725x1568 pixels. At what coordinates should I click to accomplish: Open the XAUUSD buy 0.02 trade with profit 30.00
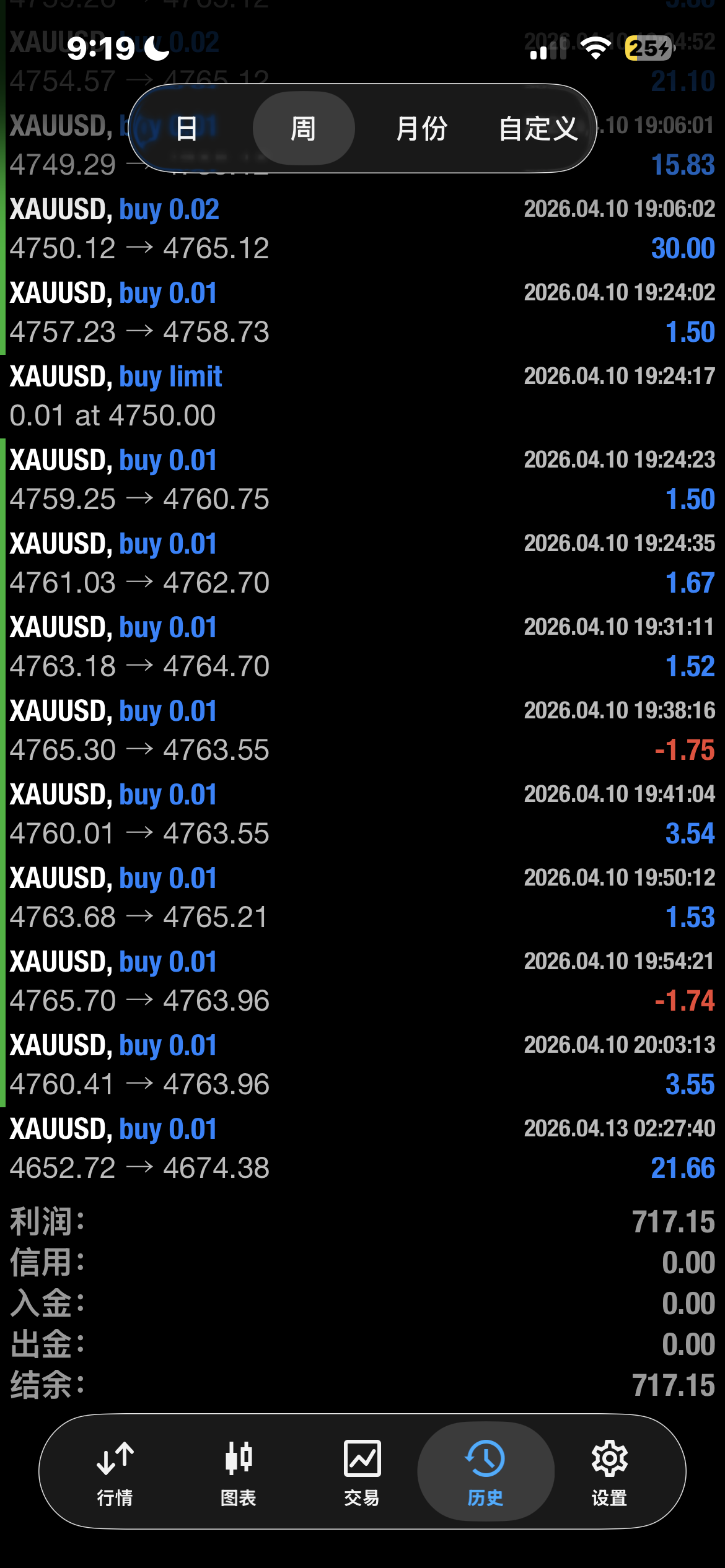tap(362, 229)
